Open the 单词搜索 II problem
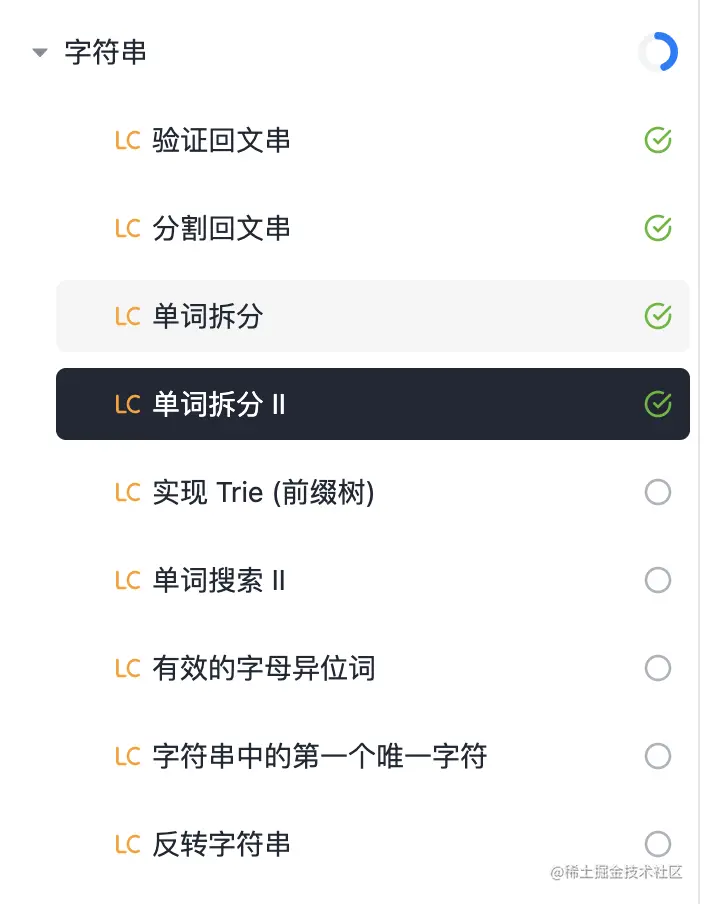 coord(219,581)
